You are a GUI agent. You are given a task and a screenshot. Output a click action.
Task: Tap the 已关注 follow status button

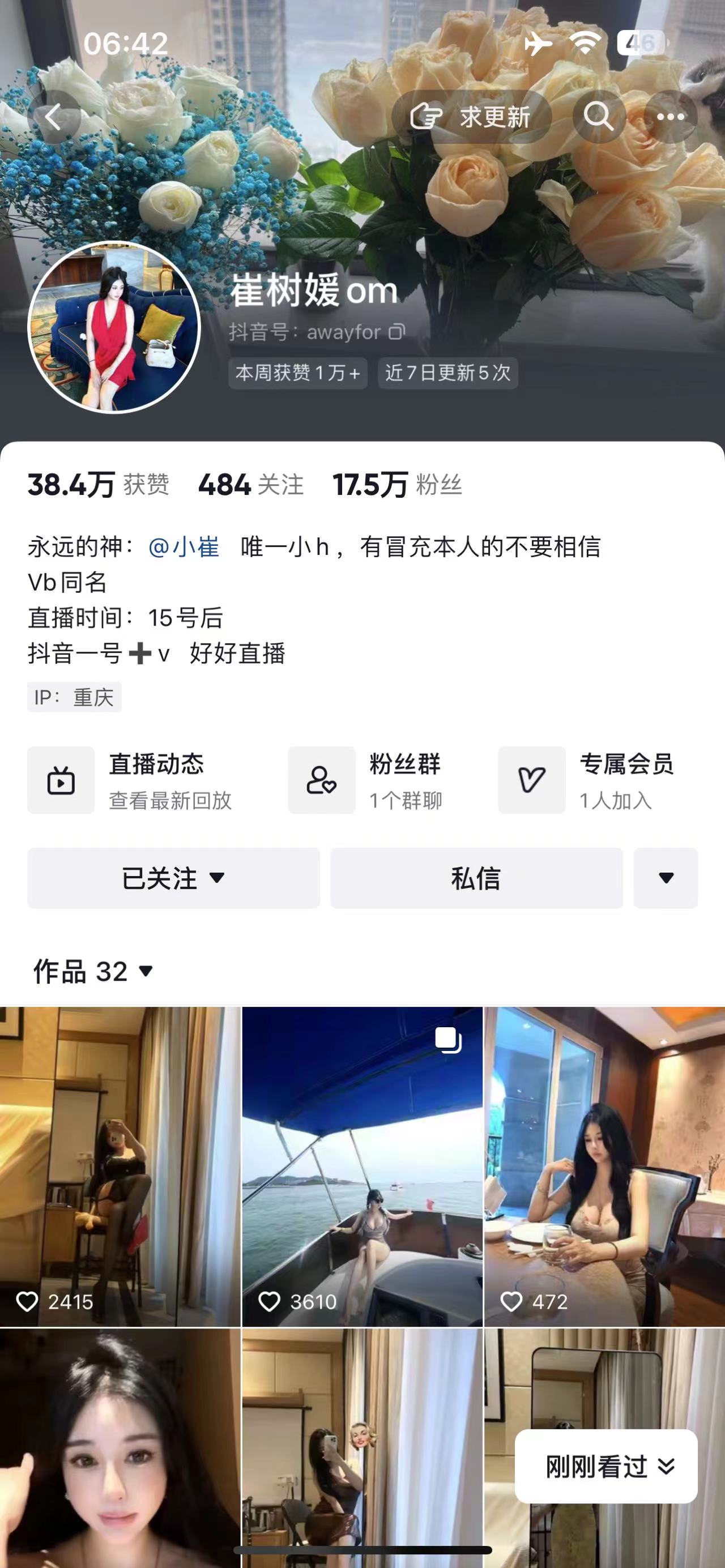tap(173, 878)
